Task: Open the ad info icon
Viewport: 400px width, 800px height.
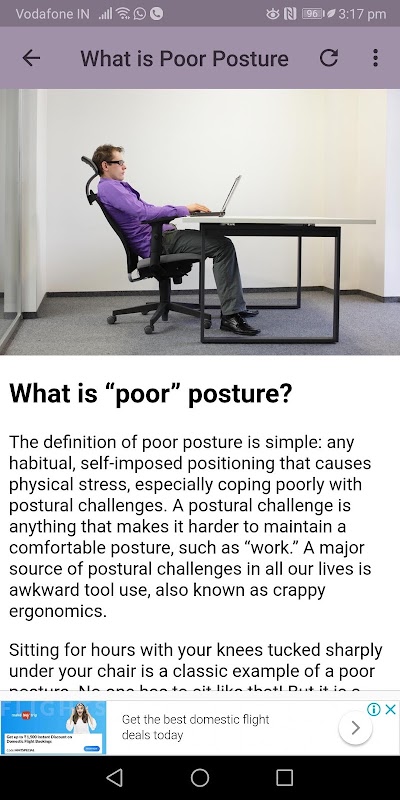Action: pyautogui.click(x=374, y=709)
